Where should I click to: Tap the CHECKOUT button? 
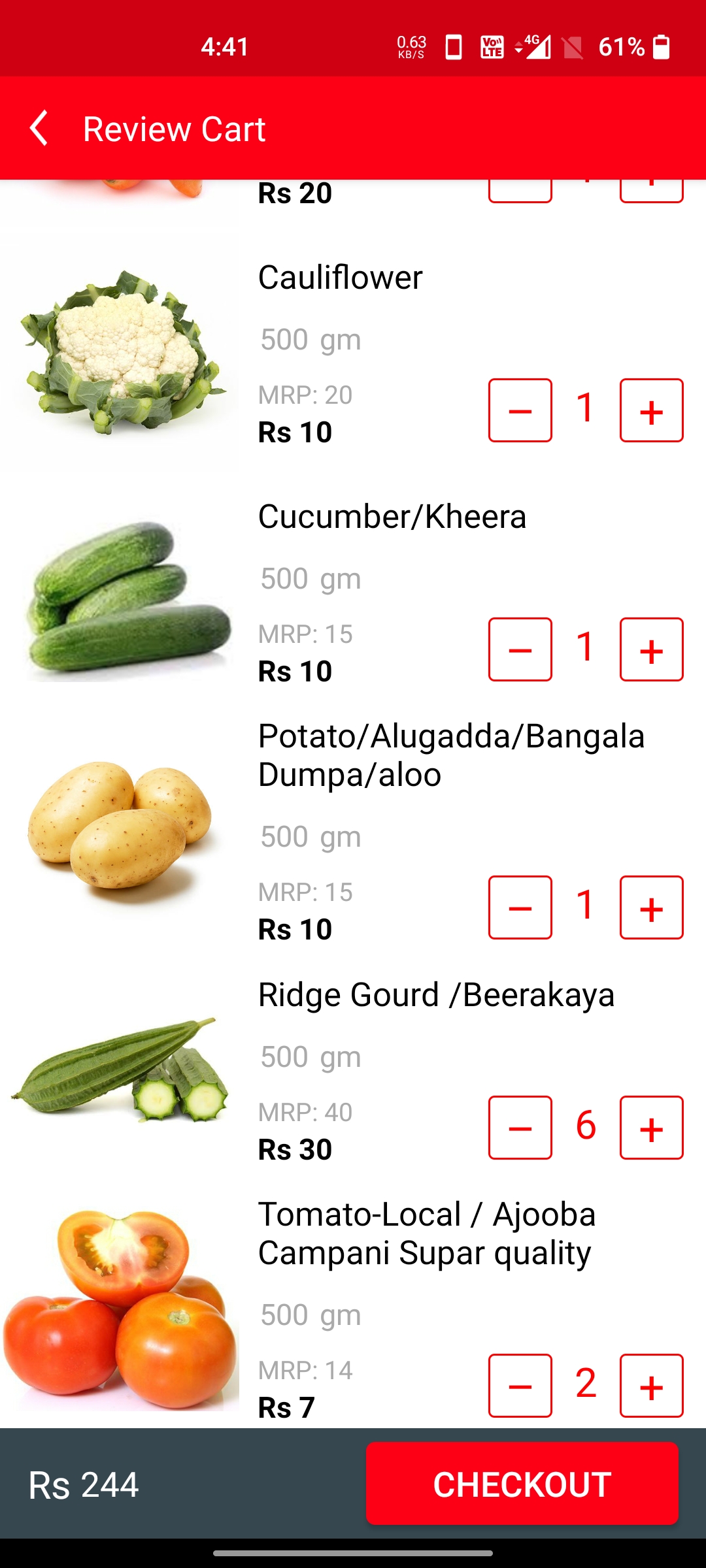point(522,1483)
